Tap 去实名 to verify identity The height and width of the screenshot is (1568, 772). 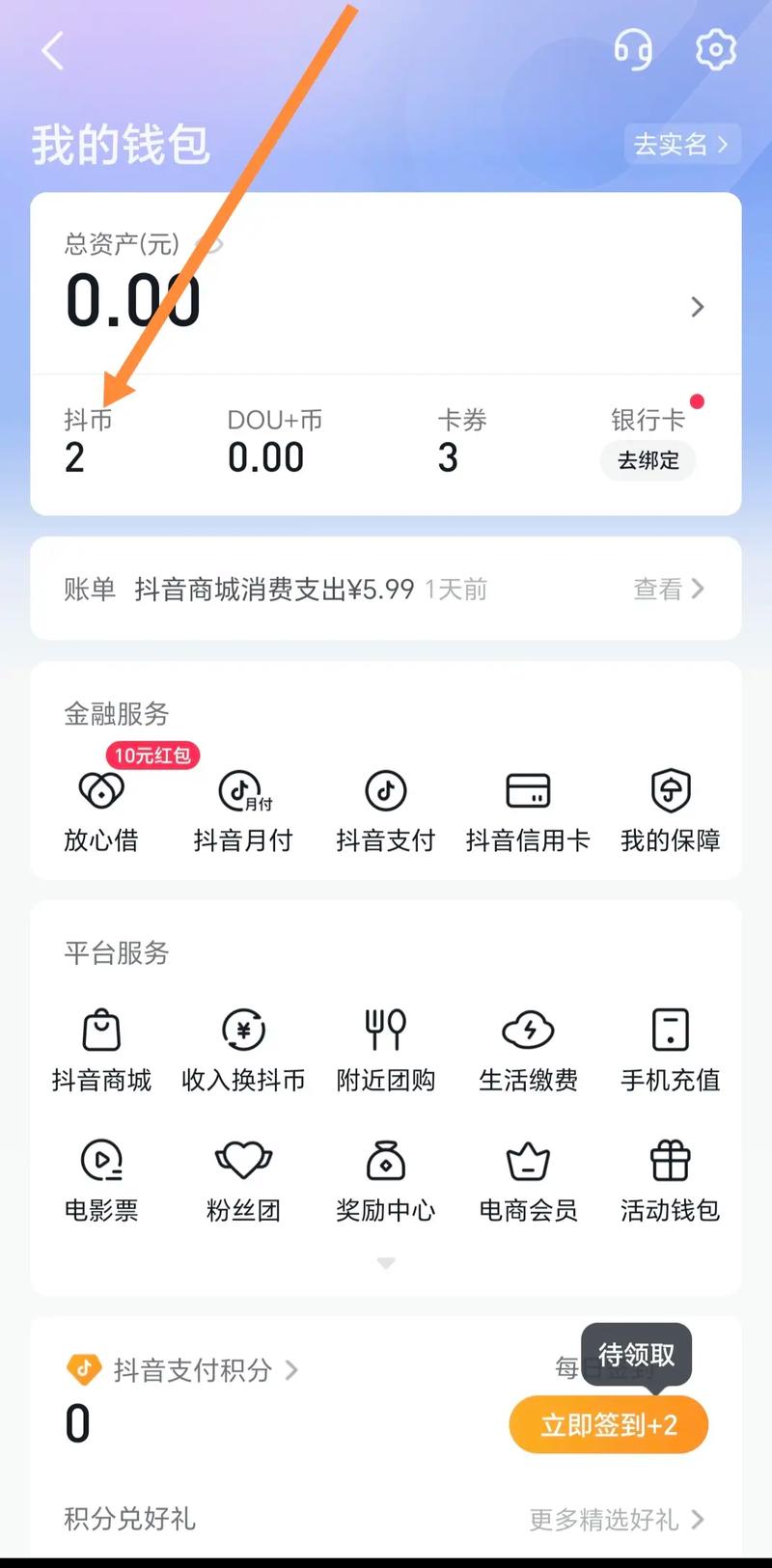click(x=681, y=145)
